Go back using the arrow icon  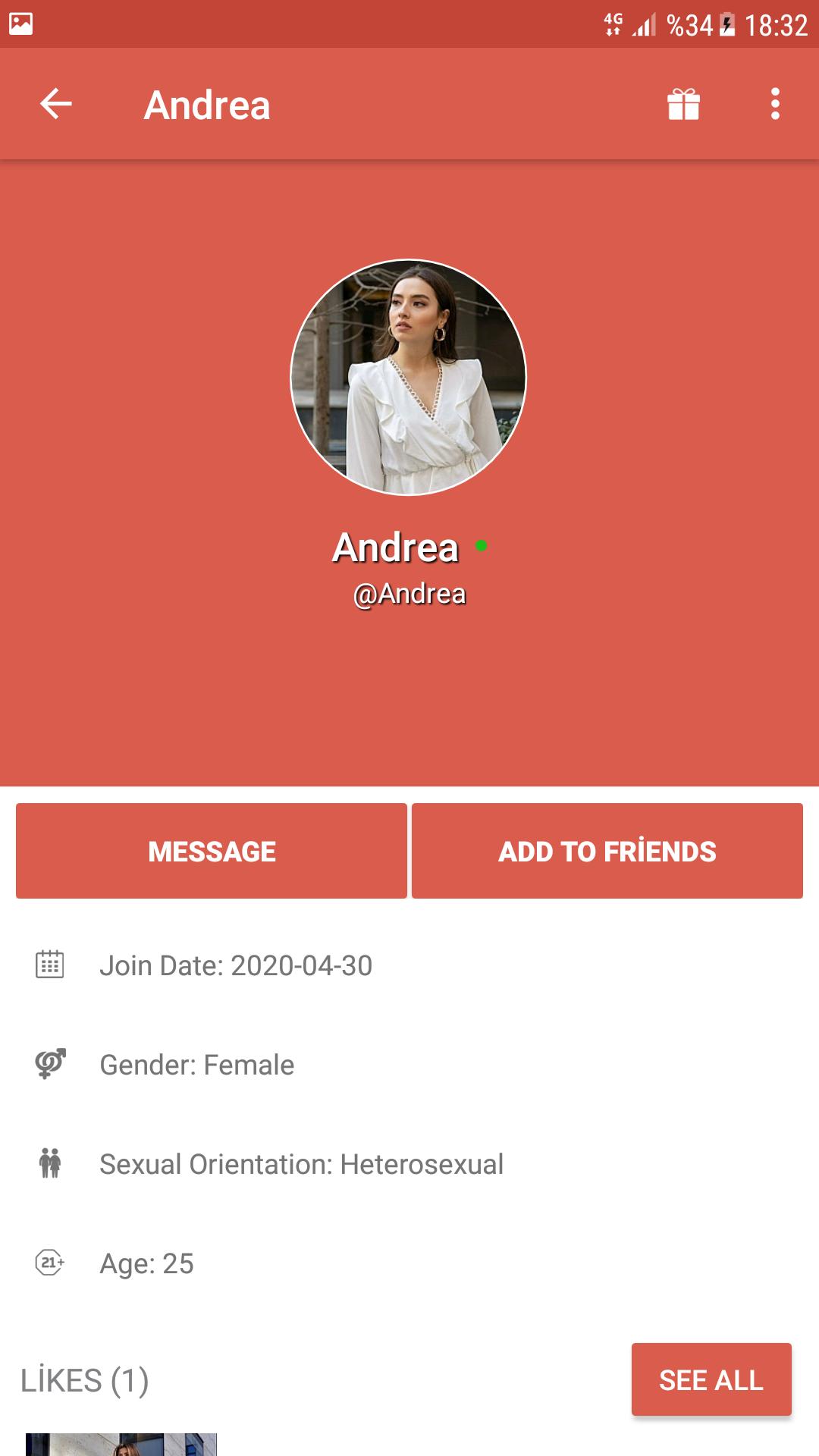[55, 104]
